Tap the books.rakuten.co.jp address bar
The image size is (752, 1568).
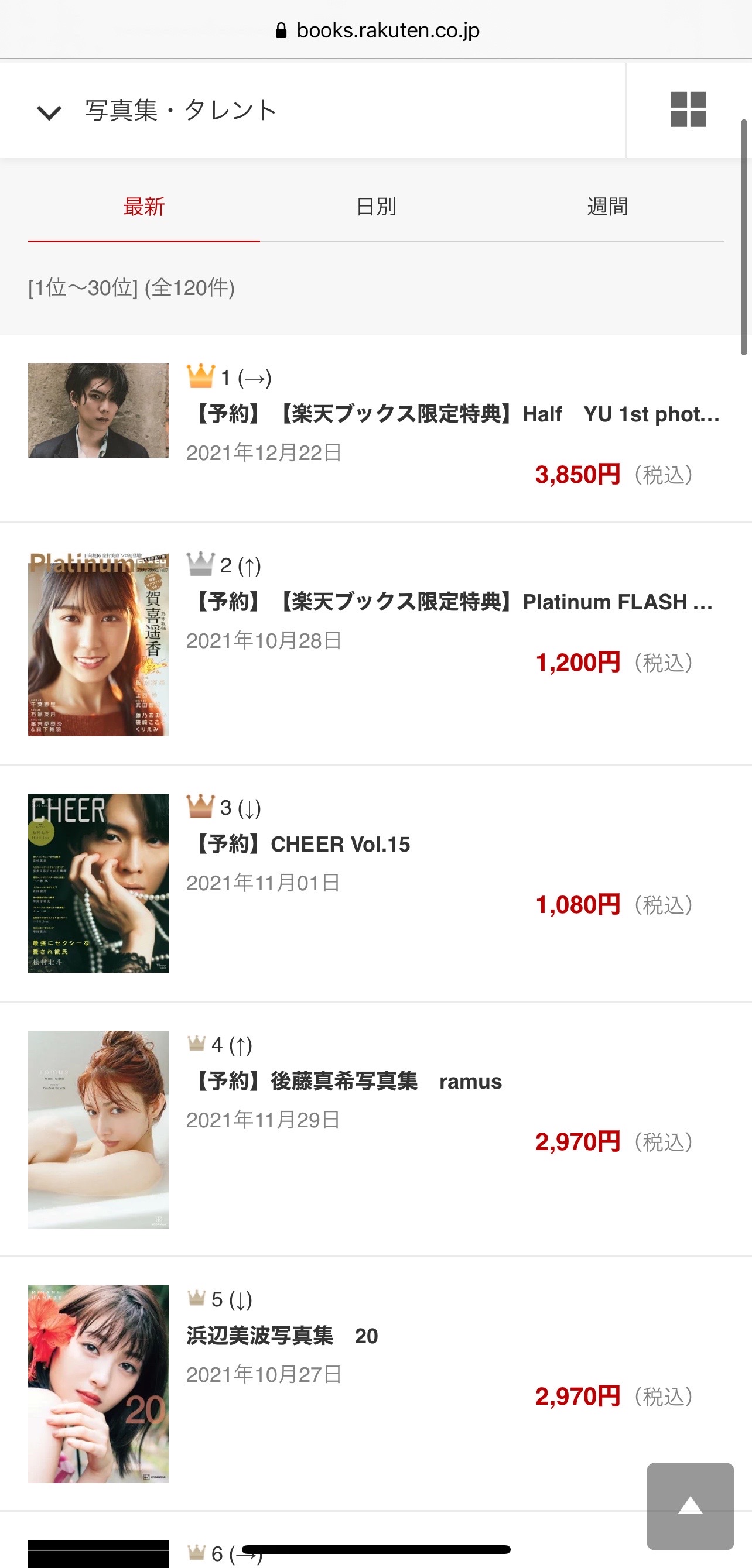click(377, 30)
